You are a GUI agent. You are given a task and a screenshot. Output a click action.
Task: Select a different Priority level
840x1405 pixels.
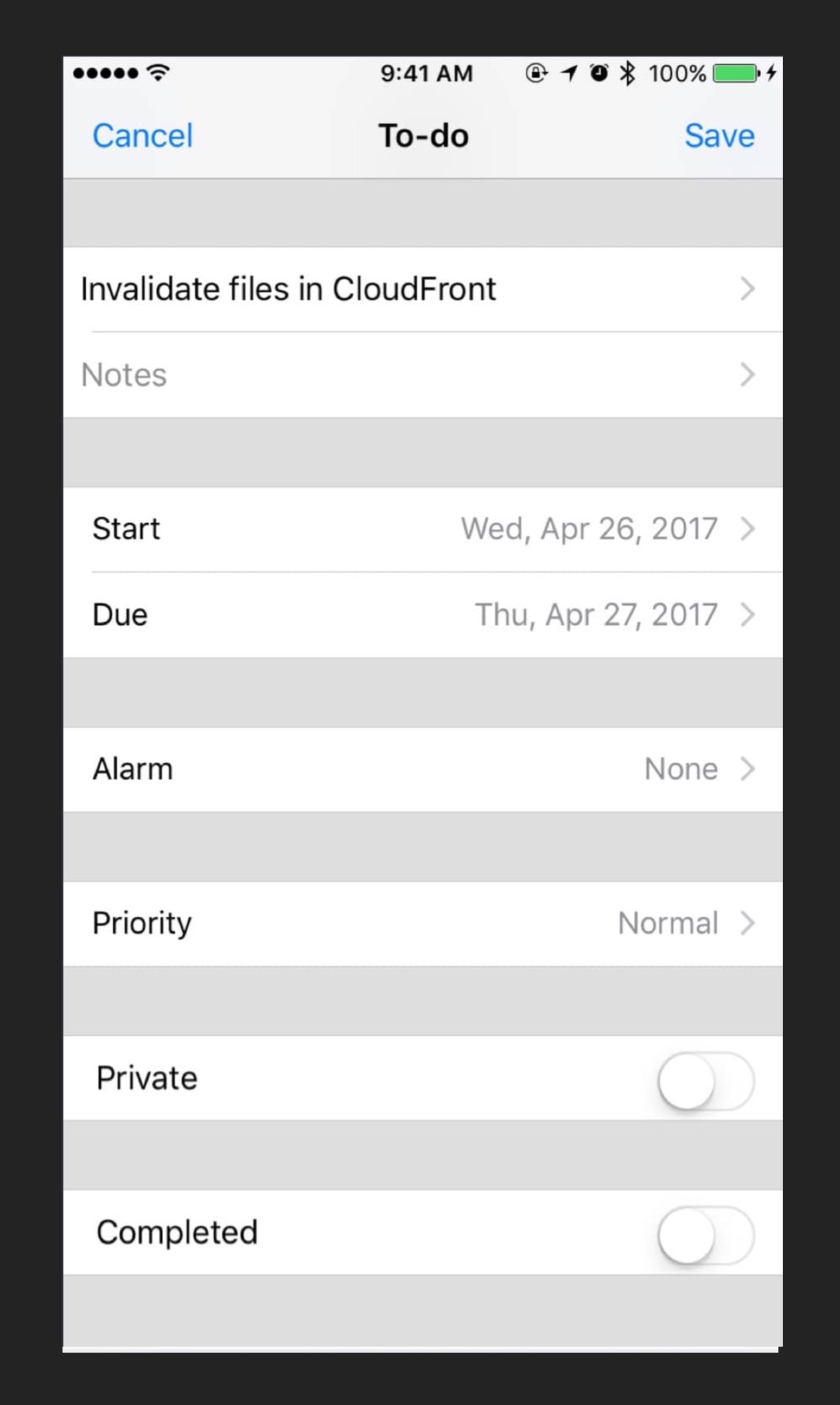point(422,923)
